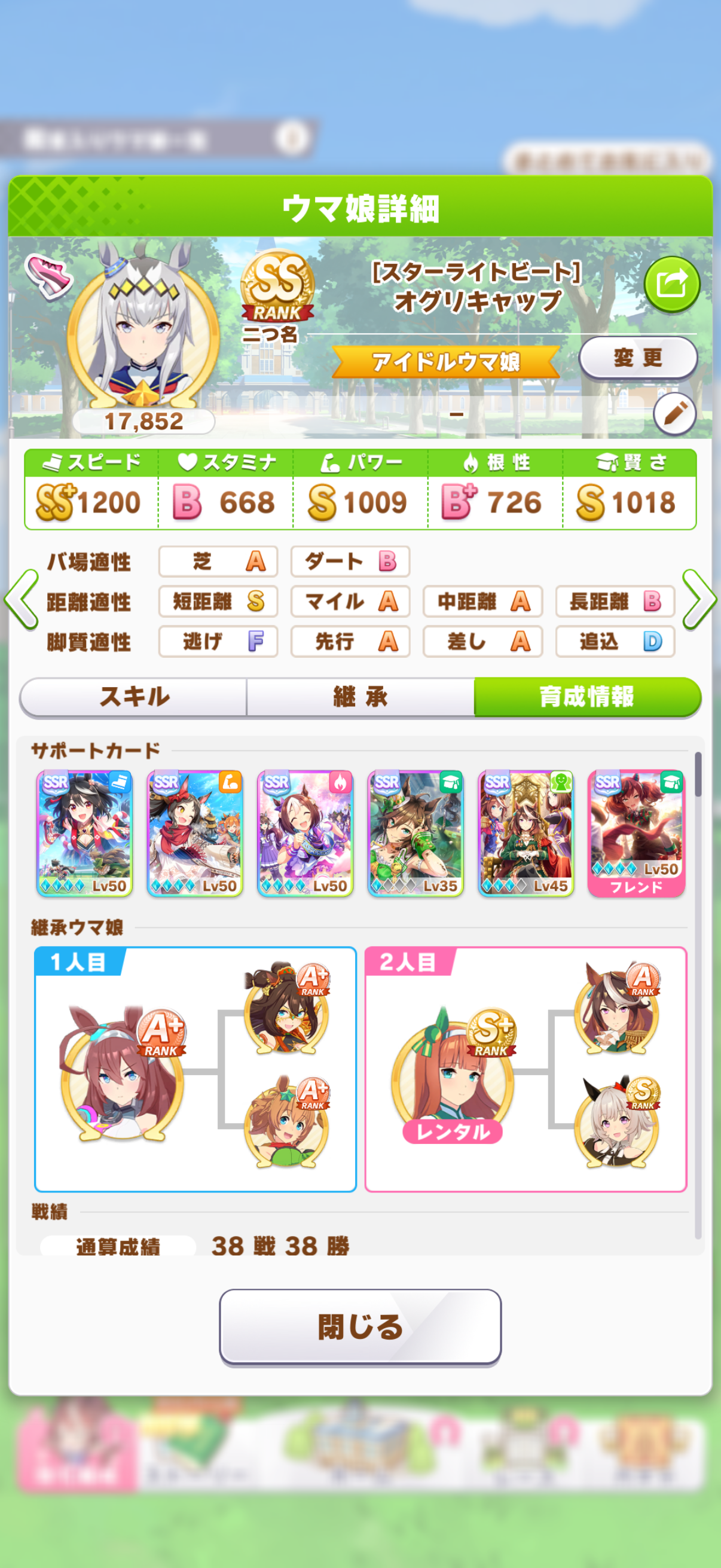
Task: Close the dialog with 閉じる
Action: click(360, 1327)
